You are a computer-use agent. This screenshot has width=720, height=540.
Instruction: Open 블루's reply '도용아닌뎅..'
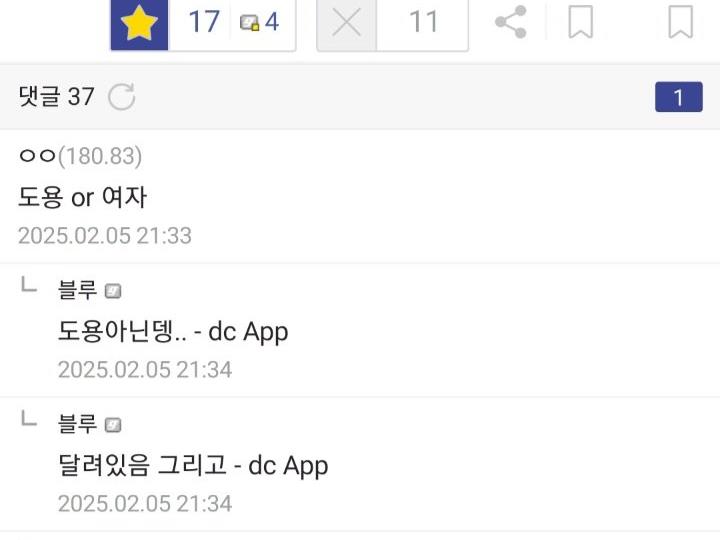click(173, 331)
